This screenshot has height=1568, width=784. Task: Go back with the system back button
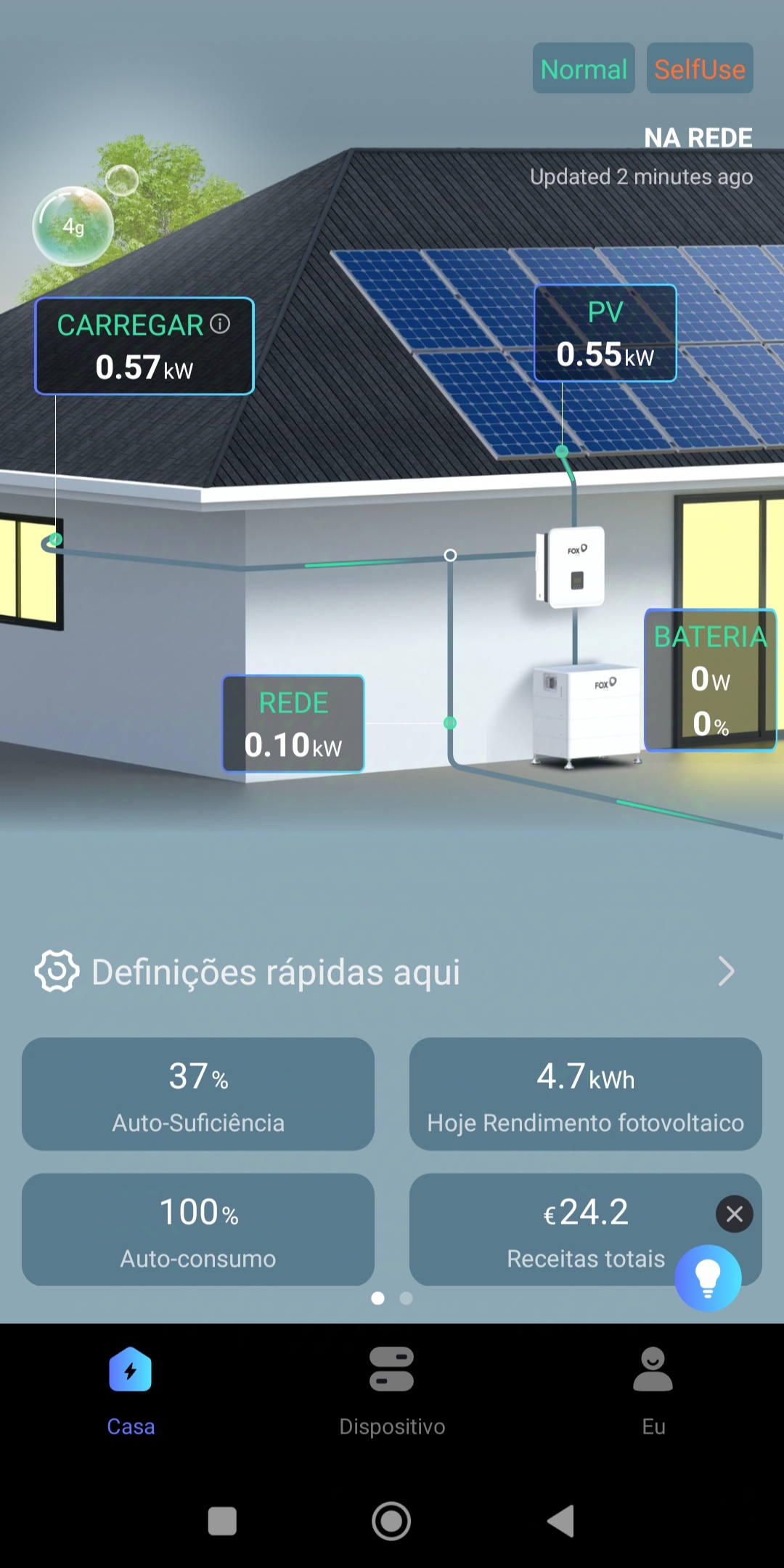tap(560, 1520)
